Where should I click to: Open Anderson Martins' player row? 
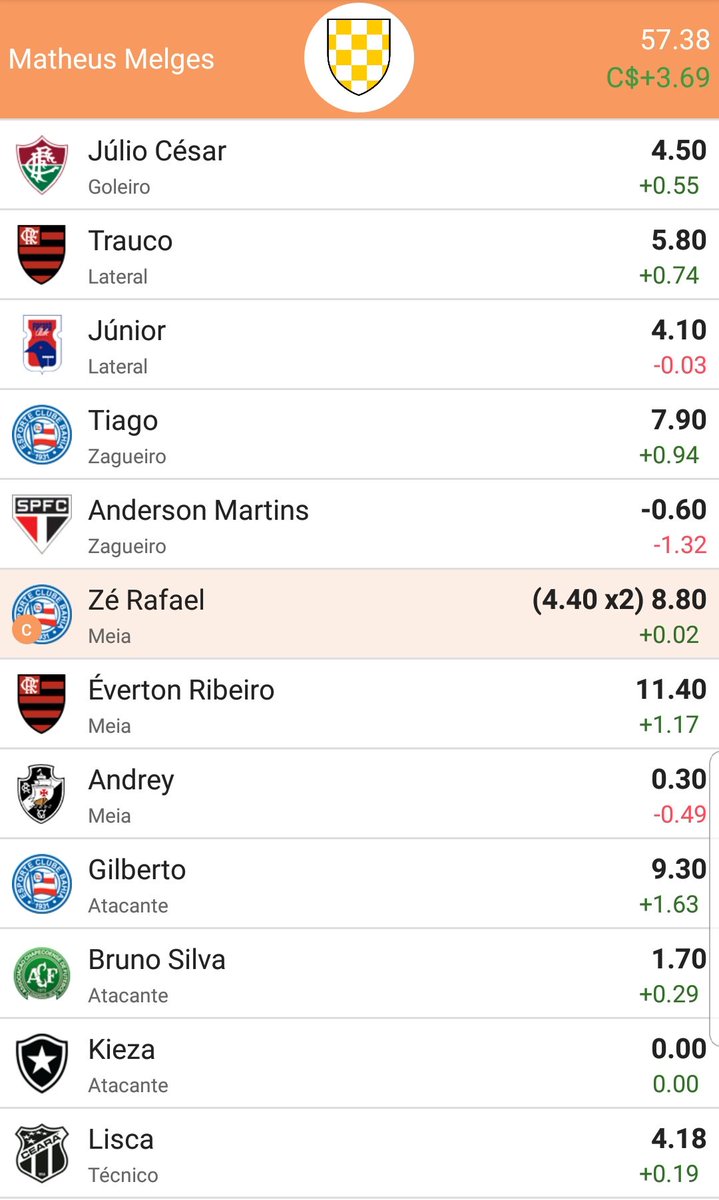pyautogui.click(x=359, y=525)
